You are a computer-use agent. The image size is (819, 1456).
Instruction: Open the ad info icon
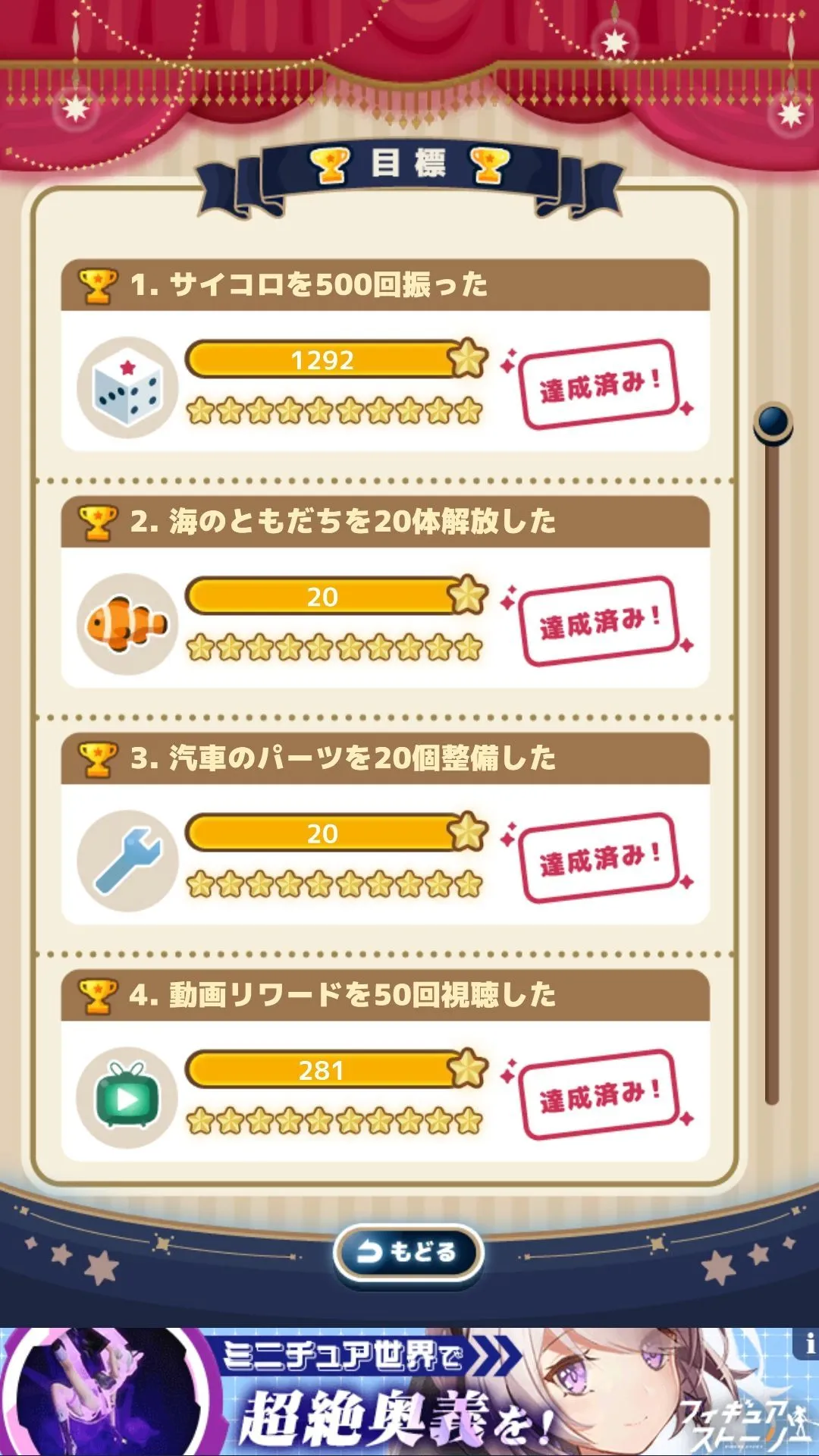808,1344
